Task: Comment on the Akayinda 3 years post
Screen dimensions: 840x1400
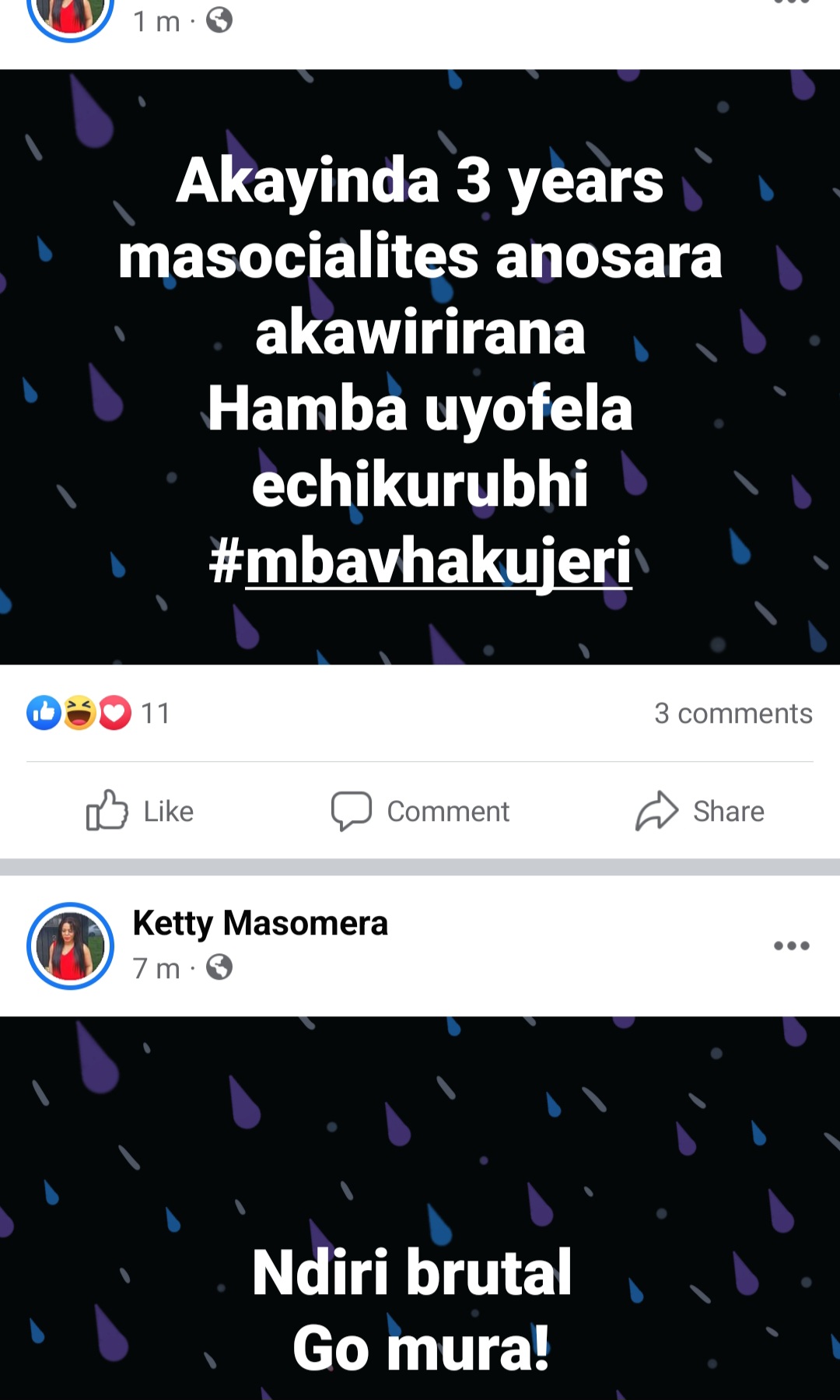Action: click(420, 811)
